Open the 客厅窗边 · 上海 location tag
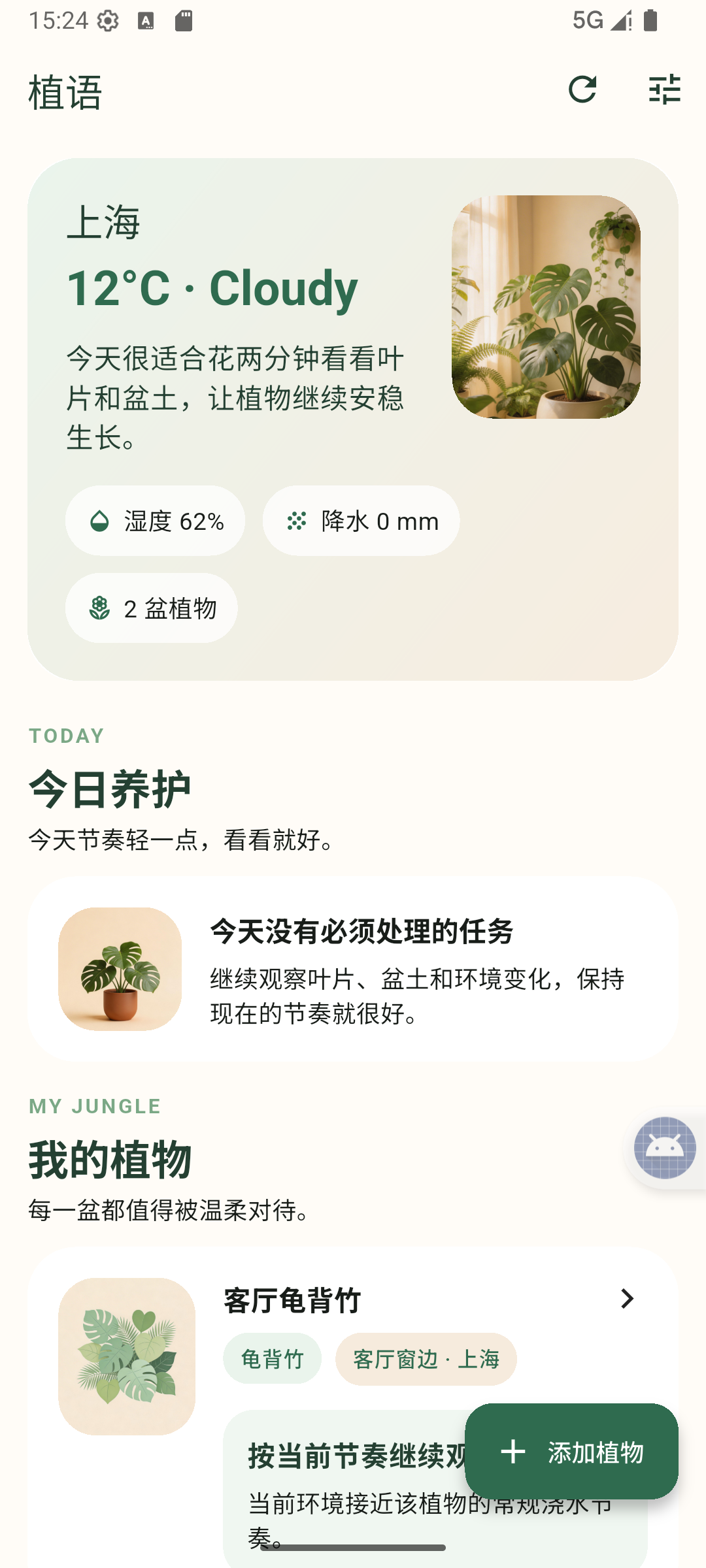This screenshot has height=1568, width=706. [x=426, y=1358]
